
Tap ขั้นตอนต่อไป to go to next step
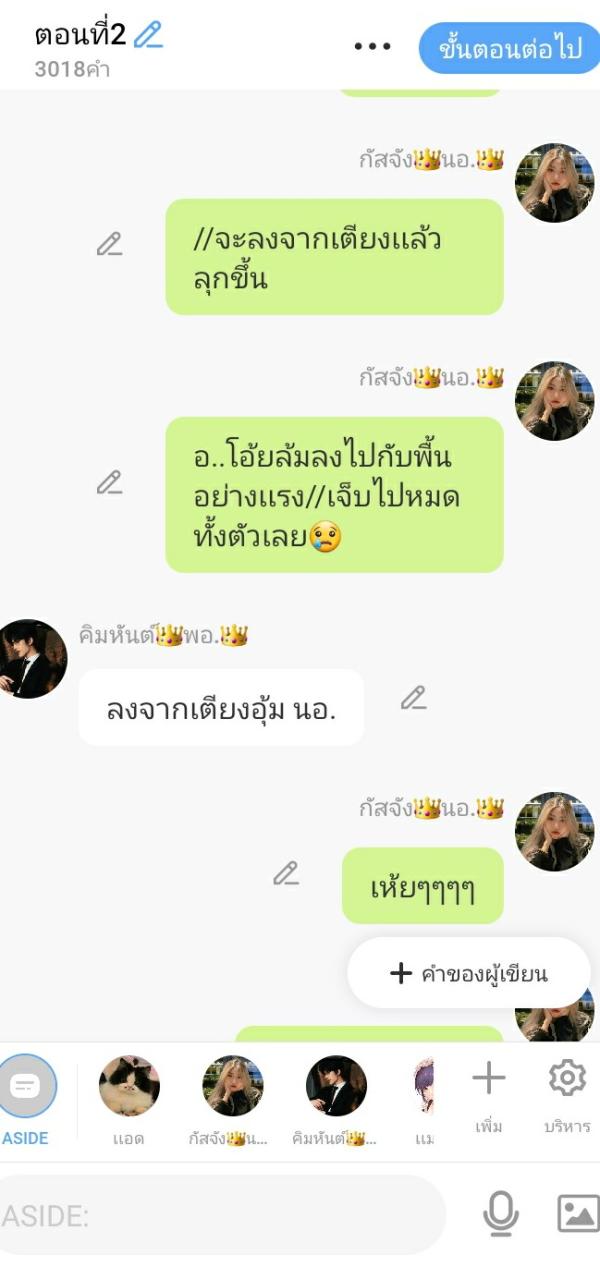point(510,48)
